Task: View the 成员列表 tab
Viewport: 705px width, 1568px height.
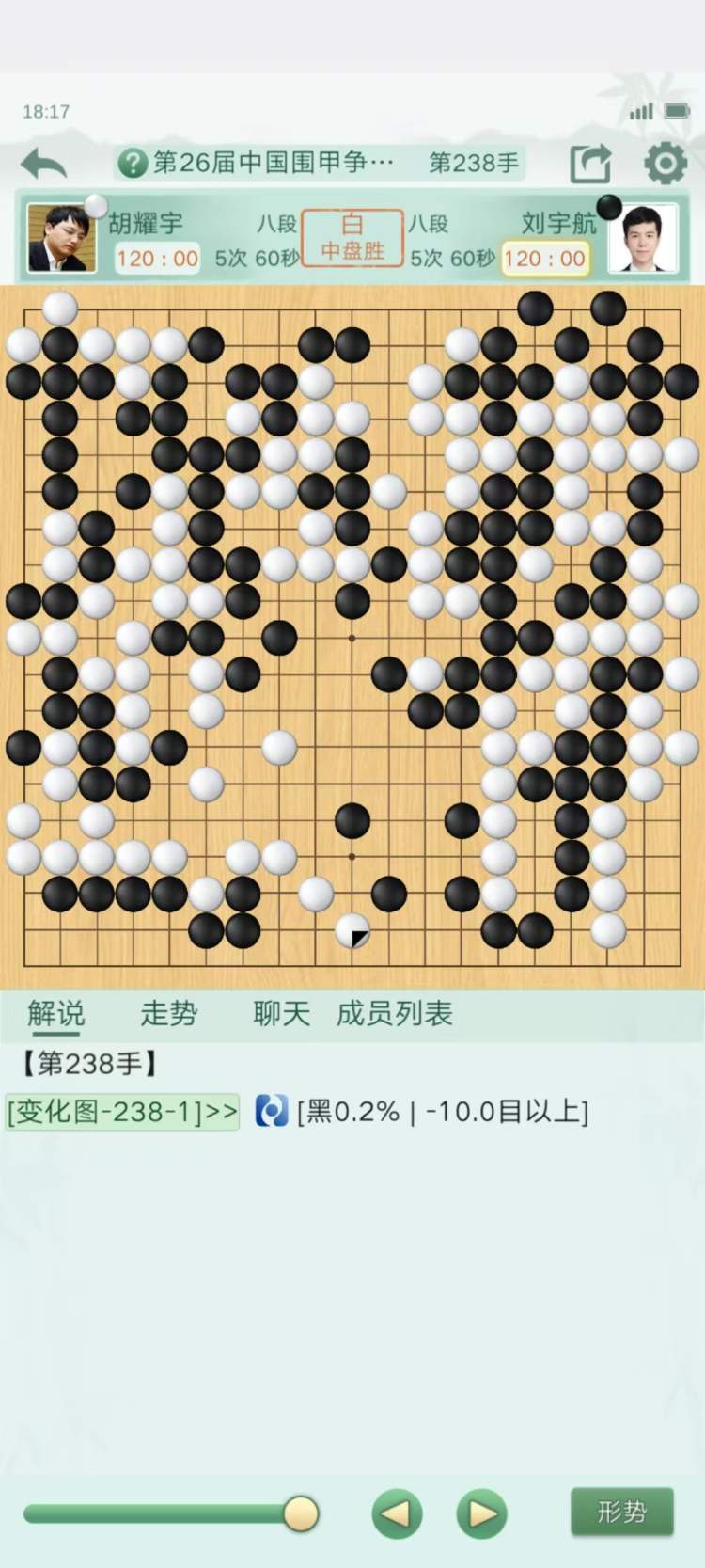Action: coord(395,1013)
